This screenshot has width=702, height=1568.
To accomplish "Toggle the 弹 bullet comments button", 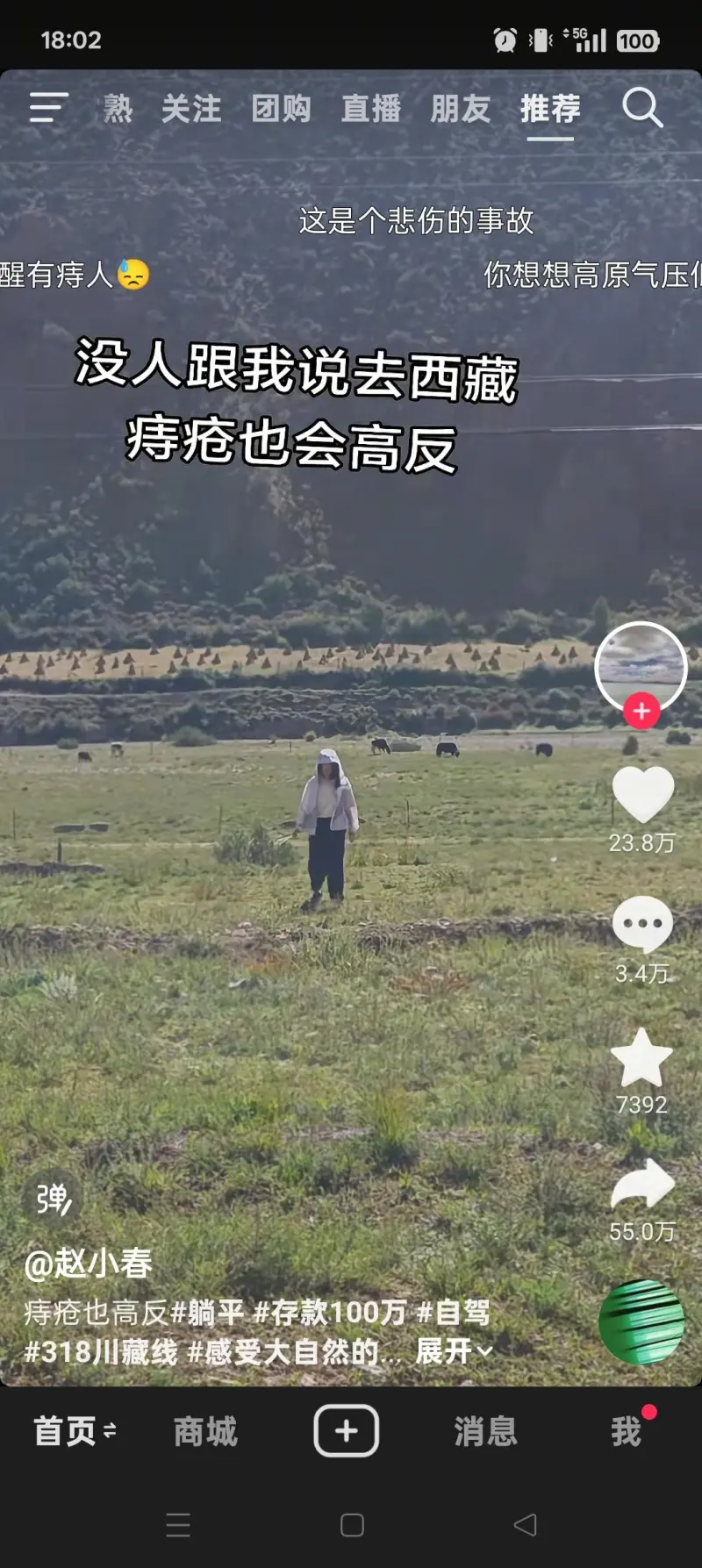I will pyautogui.click(x=54, y=1199).
